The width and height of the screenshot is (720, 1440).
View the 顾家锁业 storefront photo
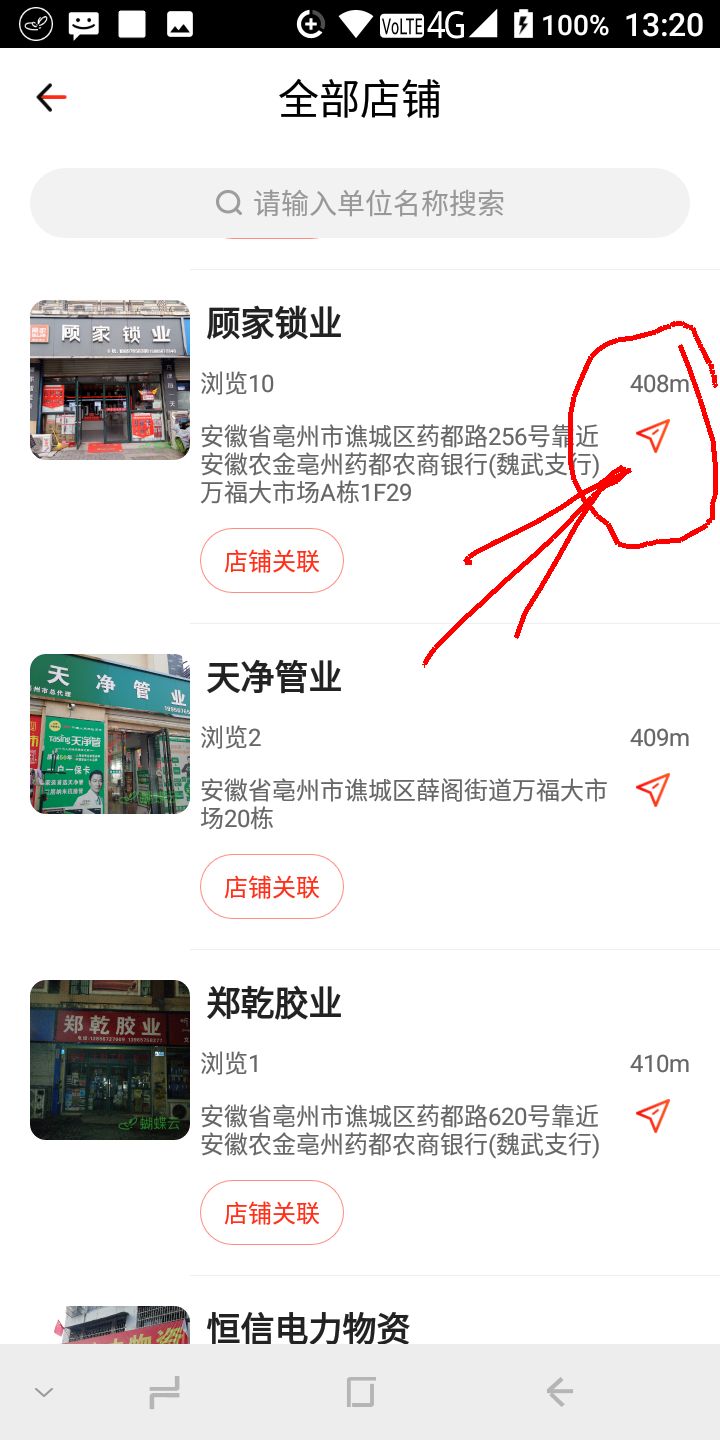pyautogui.click(x=110, y=380)
